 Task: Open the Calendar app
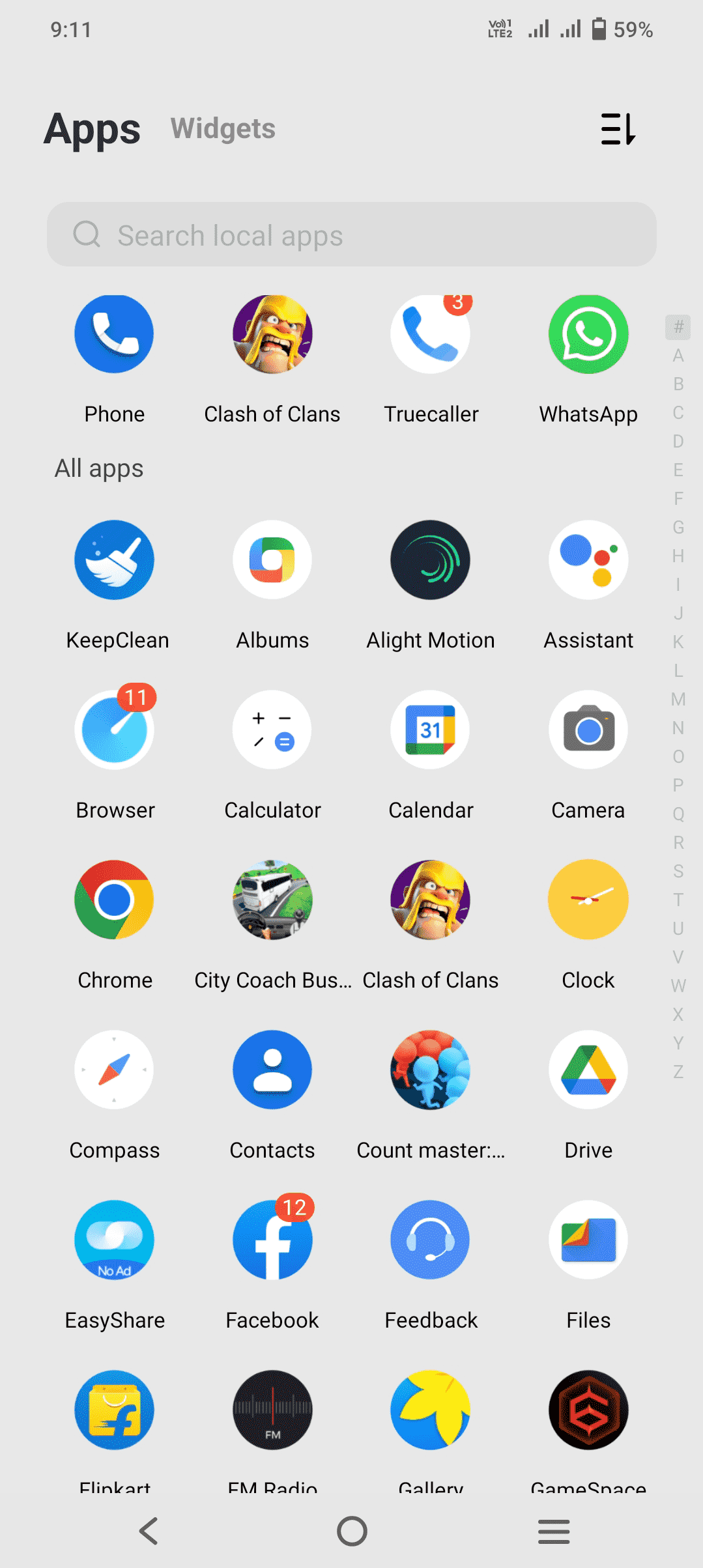click(x=430, y=730)
